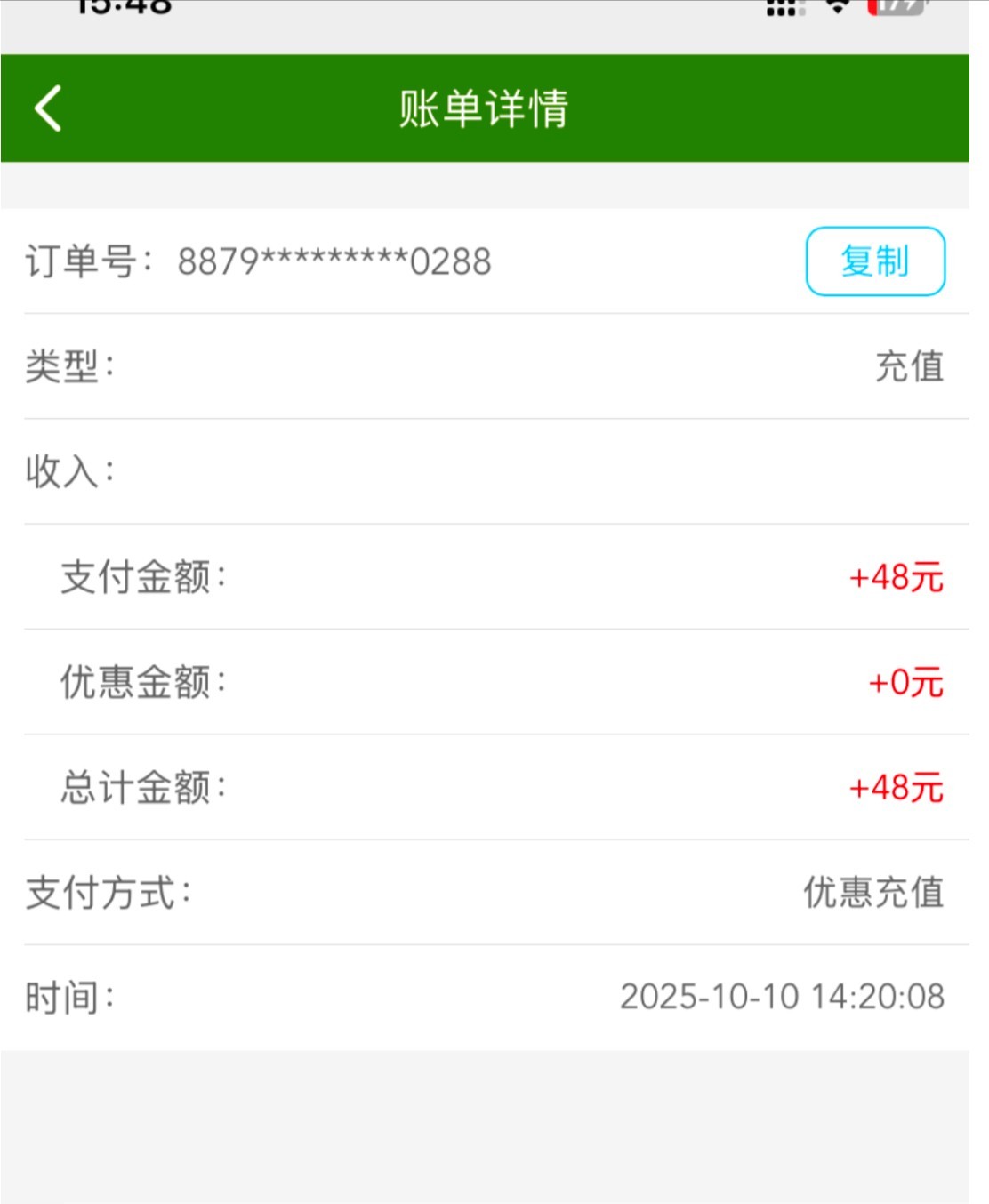The height and width of the screenshot is (1204, 989).
Task: Tap the 复制 copy button
Action: [x=874, y=261]
